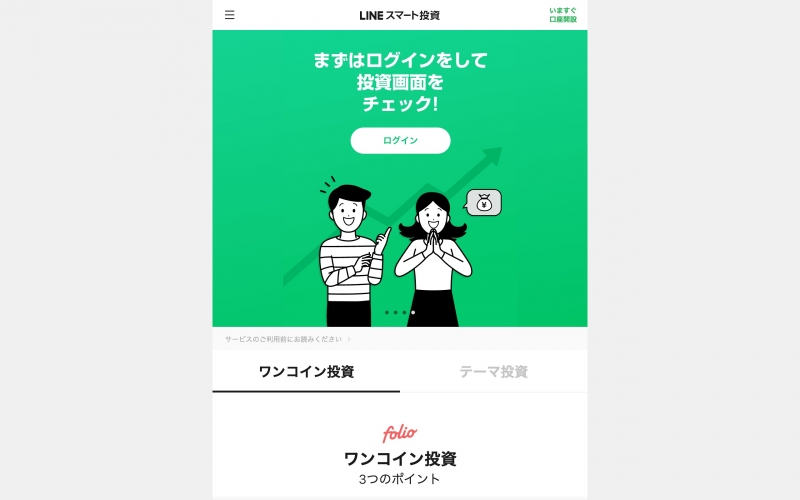The width and height of the screenshot is (800, 500).
Task: Open the hamburger menu
Action: point(229,15)
